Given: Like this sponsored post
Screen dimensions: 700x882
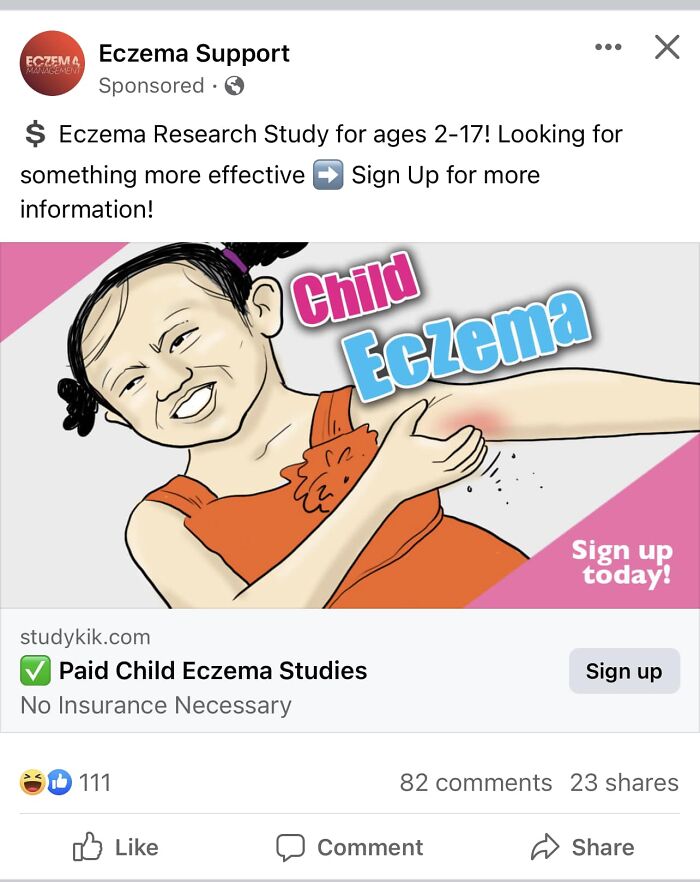Looking at the screenshot, I should click(116, 847).
